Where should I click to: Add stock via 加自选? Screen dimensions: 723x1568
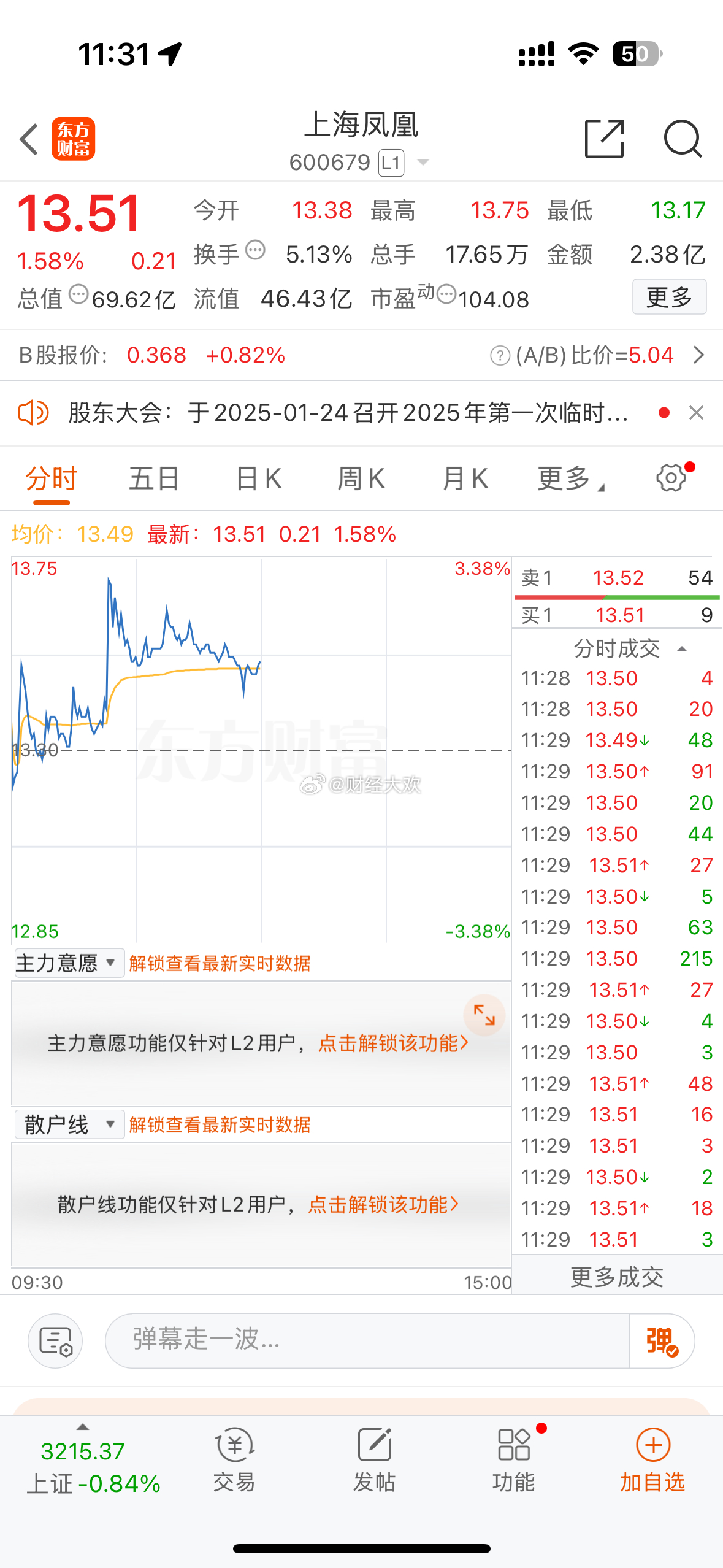(652, 1461)
